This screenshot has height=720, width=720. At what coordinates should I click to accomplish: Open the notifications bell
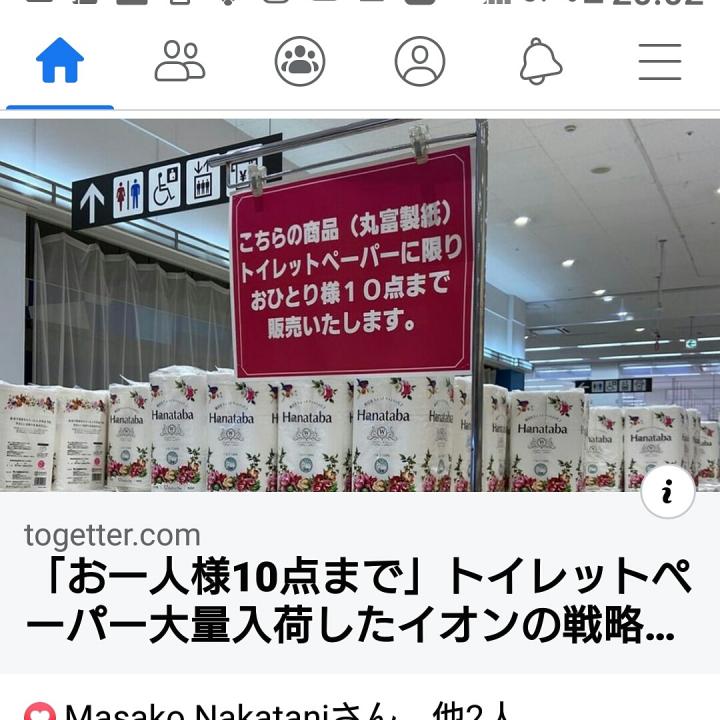(x=540, y=62)
